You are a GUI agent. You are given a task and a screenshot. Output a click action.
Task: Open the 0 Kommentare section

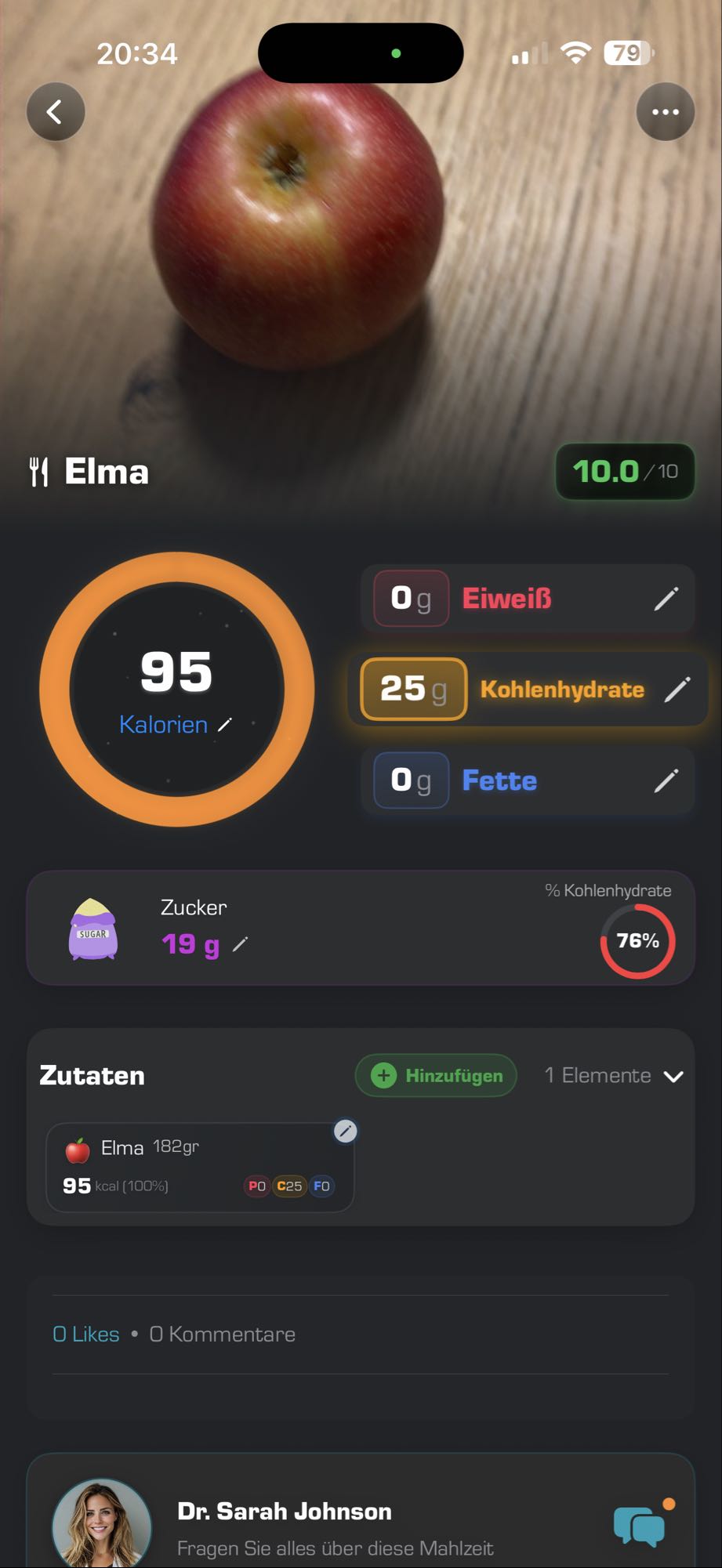(x=223, y=1334)
